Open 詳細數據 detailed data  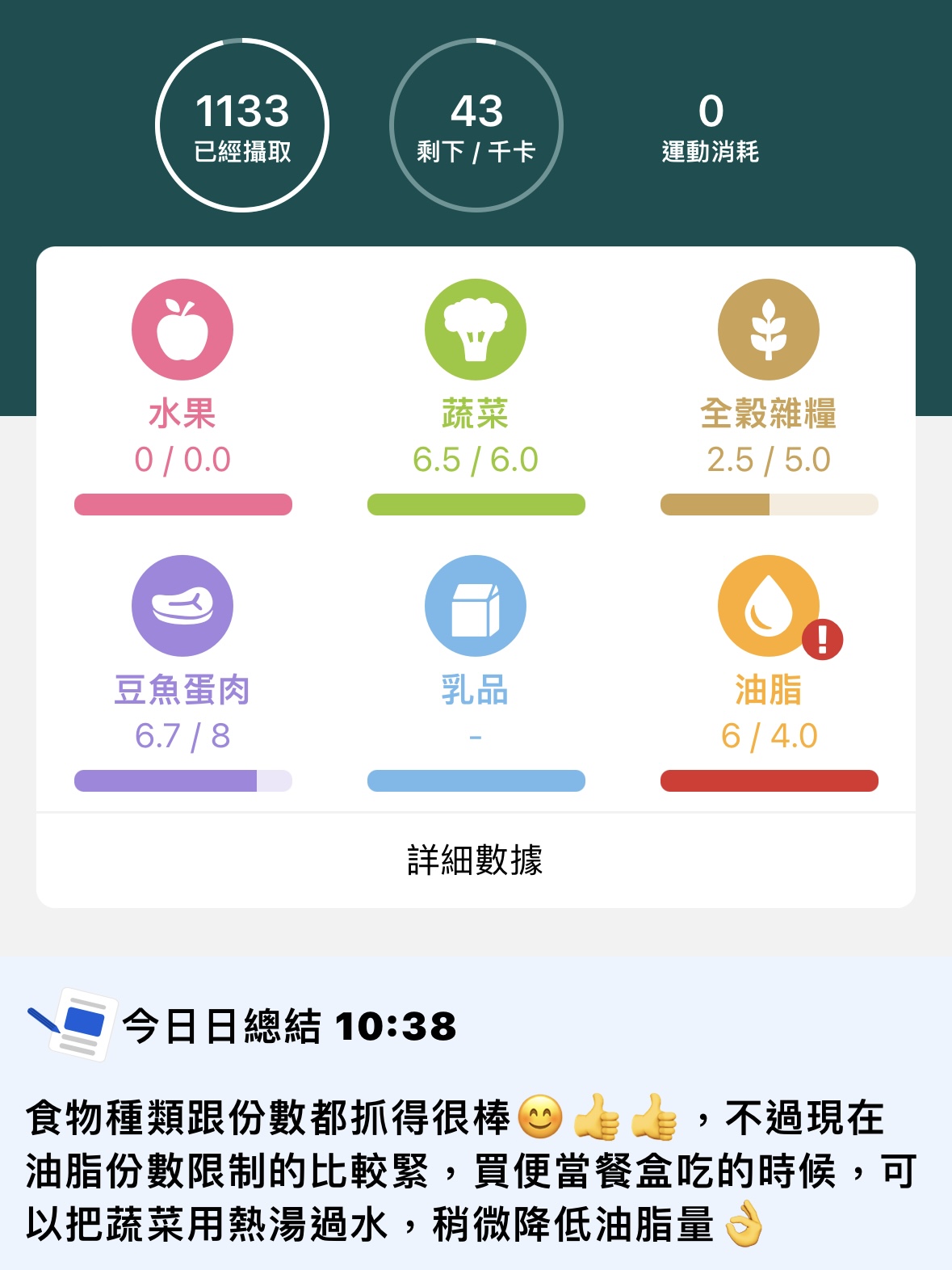tap(475, 860)
